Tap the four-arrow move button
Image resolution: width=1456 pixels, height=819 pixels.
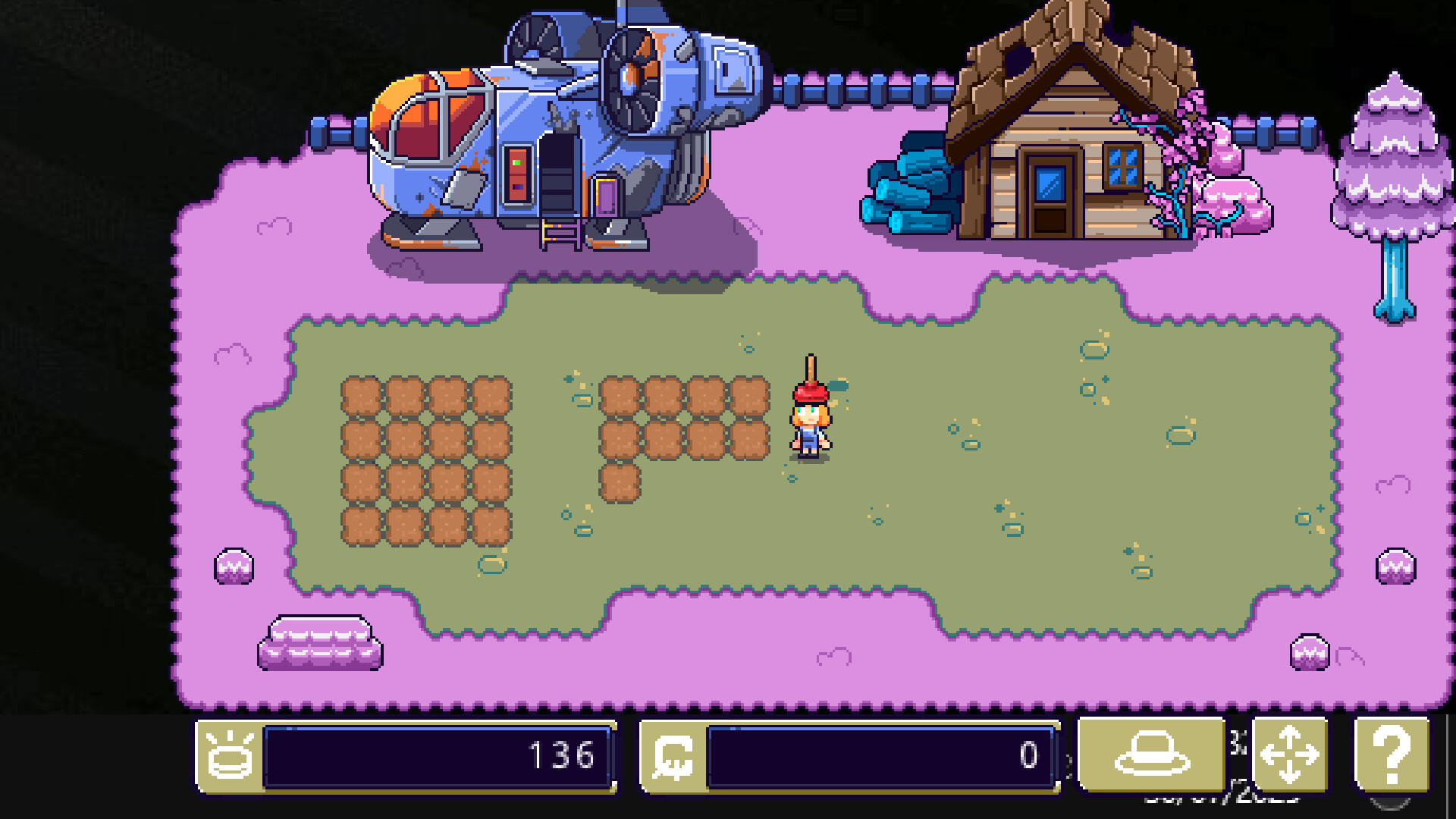[x=1289, y=755]
